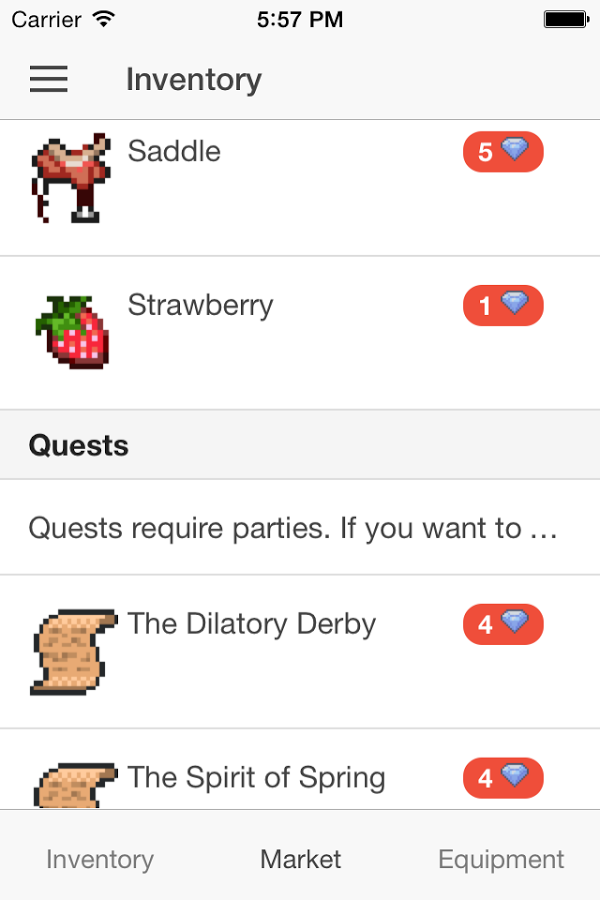Open the hamburger drawer menu
Screen dimensions: 600x900
tap(49, 79)
